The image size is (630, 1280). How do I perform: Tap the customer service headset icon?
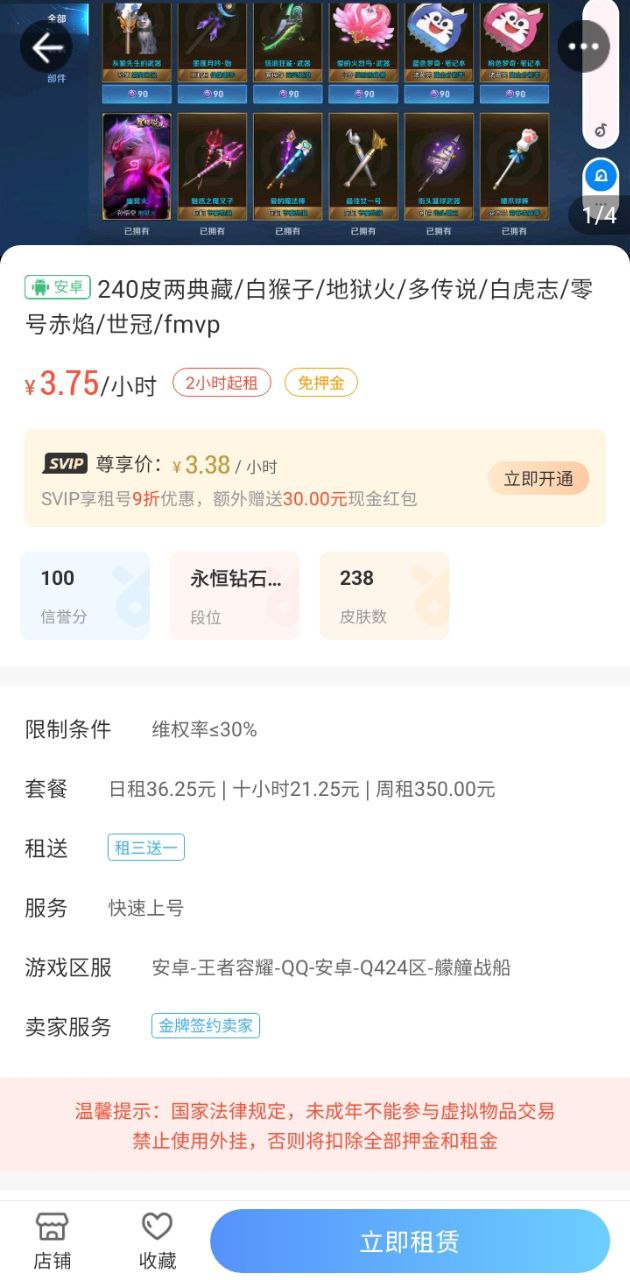[600, 176]
